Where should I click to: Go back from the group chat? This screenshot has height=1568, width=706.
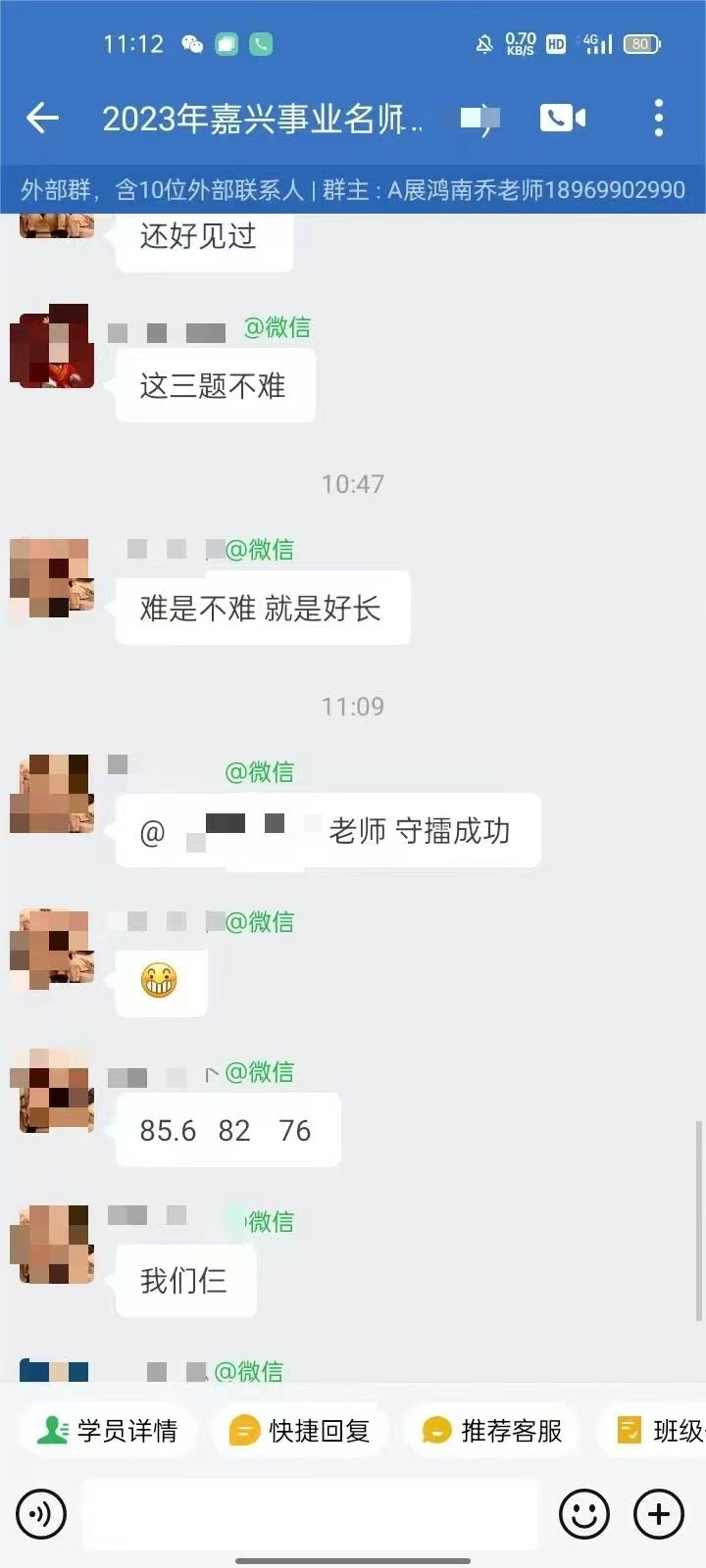coord(42,119)
